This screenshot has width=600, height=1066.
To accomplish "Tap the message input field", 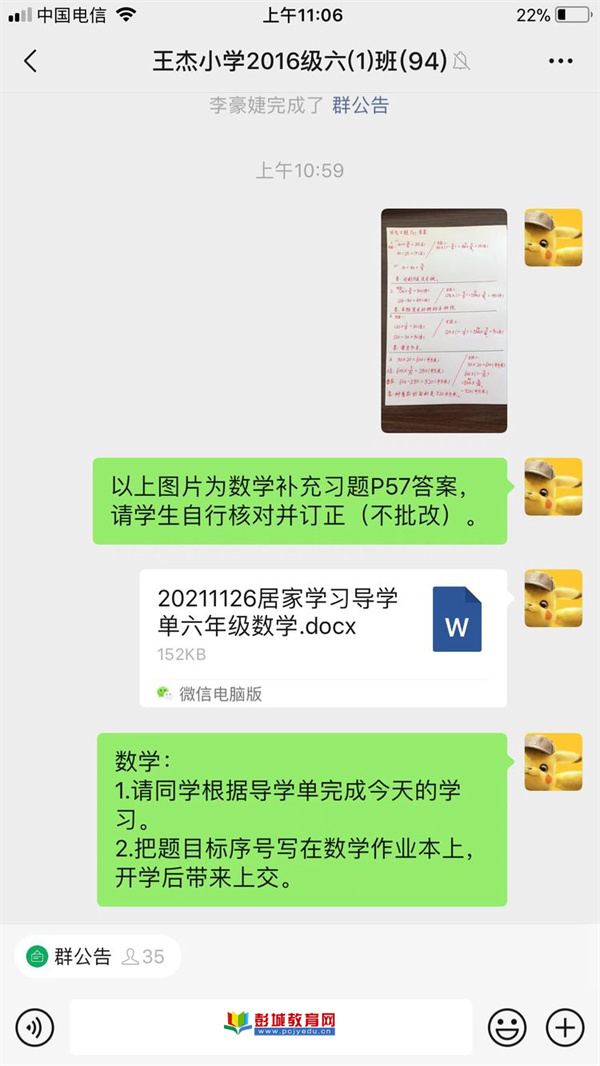I will (270, 1026).
